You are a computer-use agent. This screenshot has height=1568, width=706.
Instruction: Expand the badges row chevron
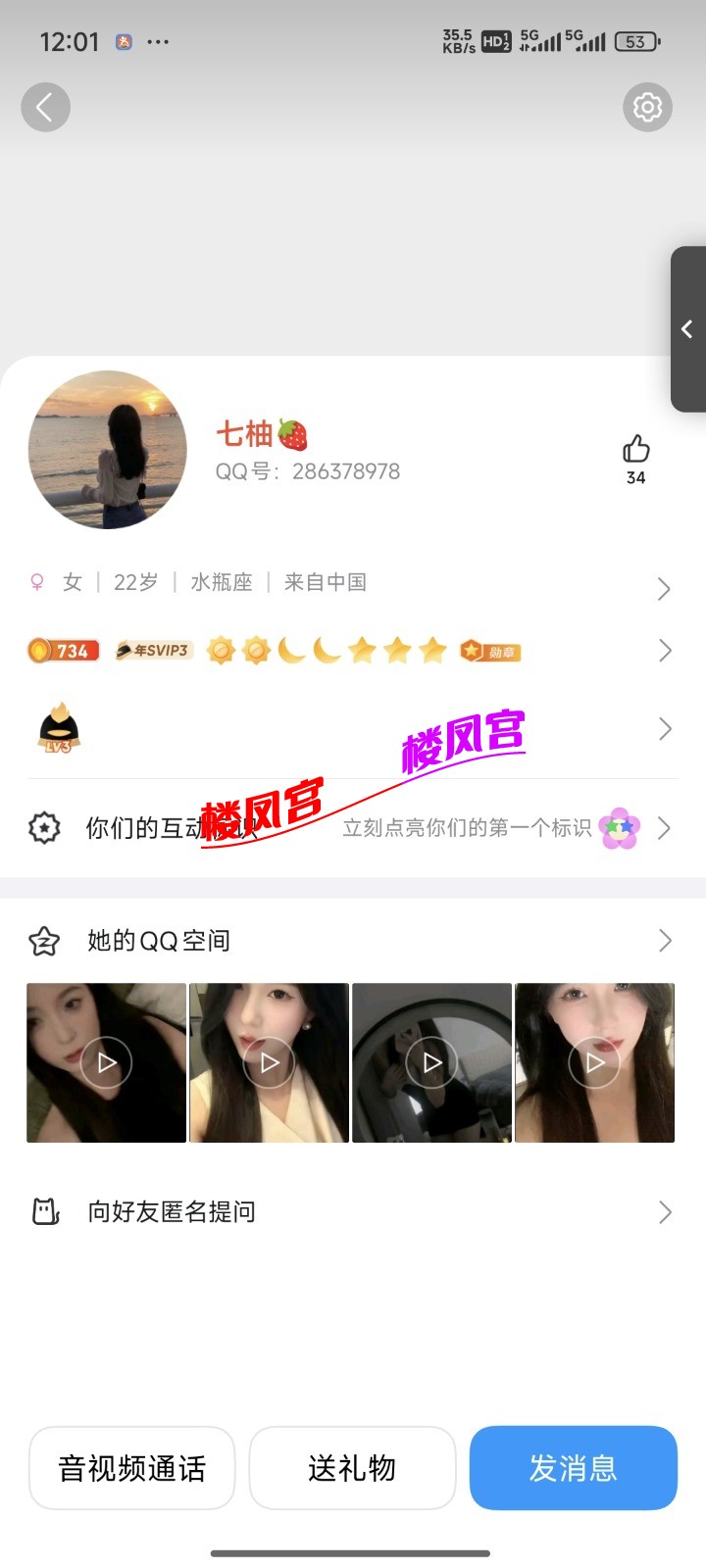665,650
